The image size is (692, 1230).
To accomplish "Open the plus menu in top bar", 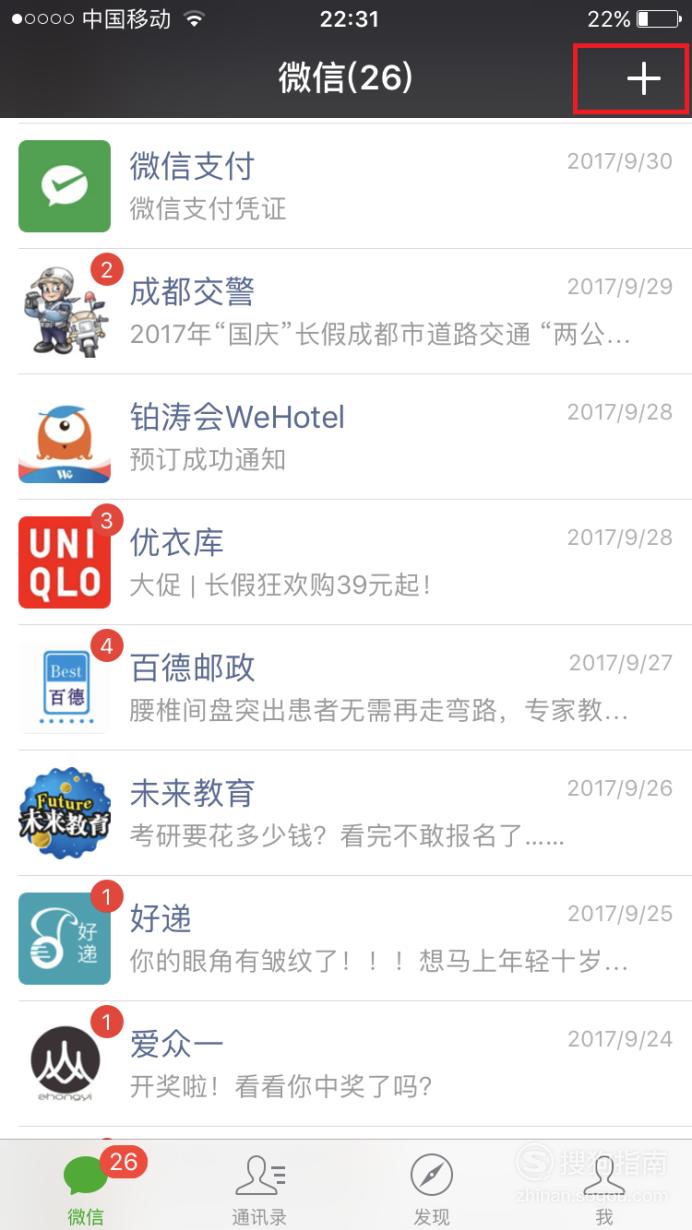I will [x=643, y=79].
